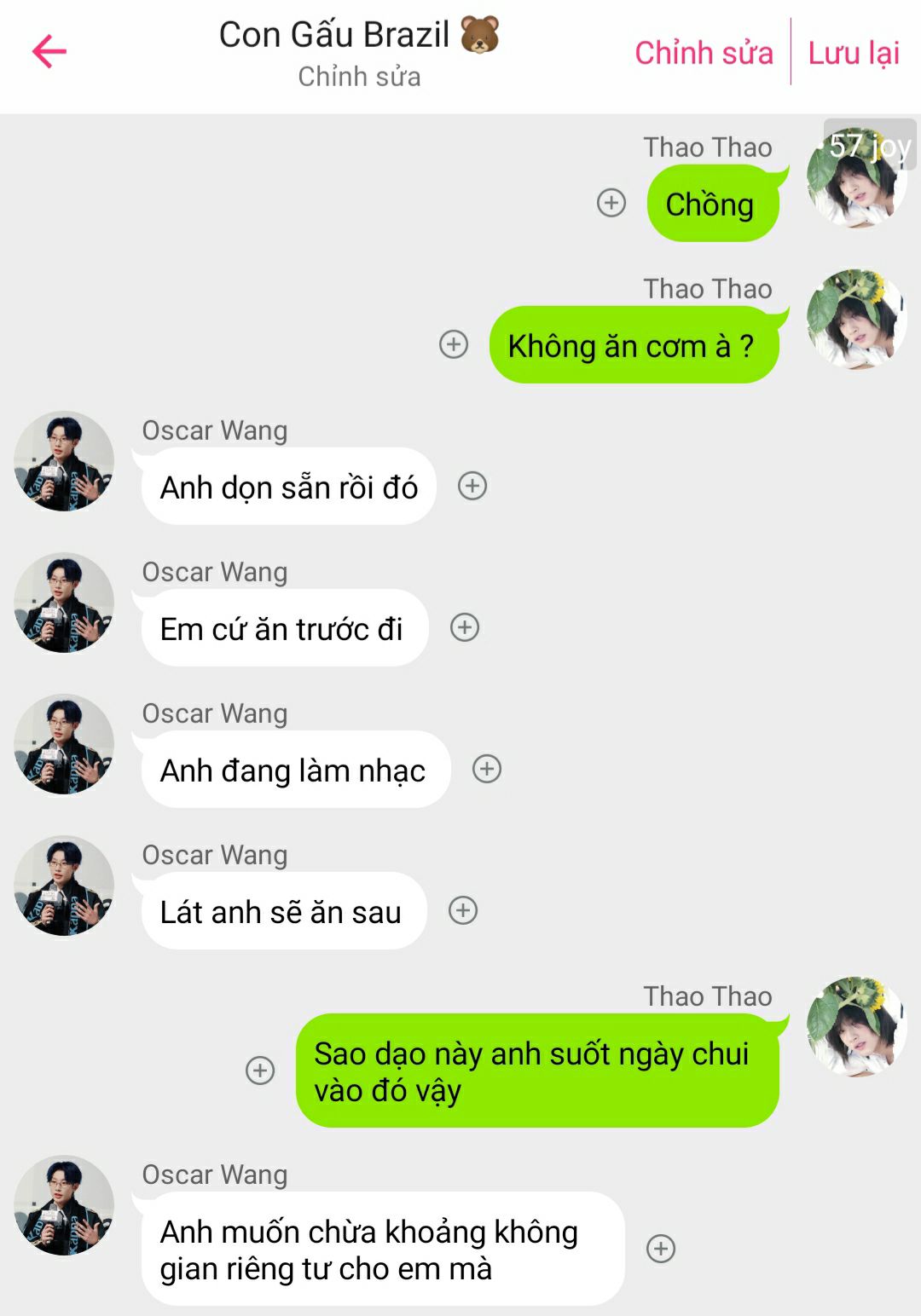Screen dimensions: 921x1316
Task: Tap plus icon beside "Anh dọn sẵn rồi đó"
Action: [x=472, y=486]
